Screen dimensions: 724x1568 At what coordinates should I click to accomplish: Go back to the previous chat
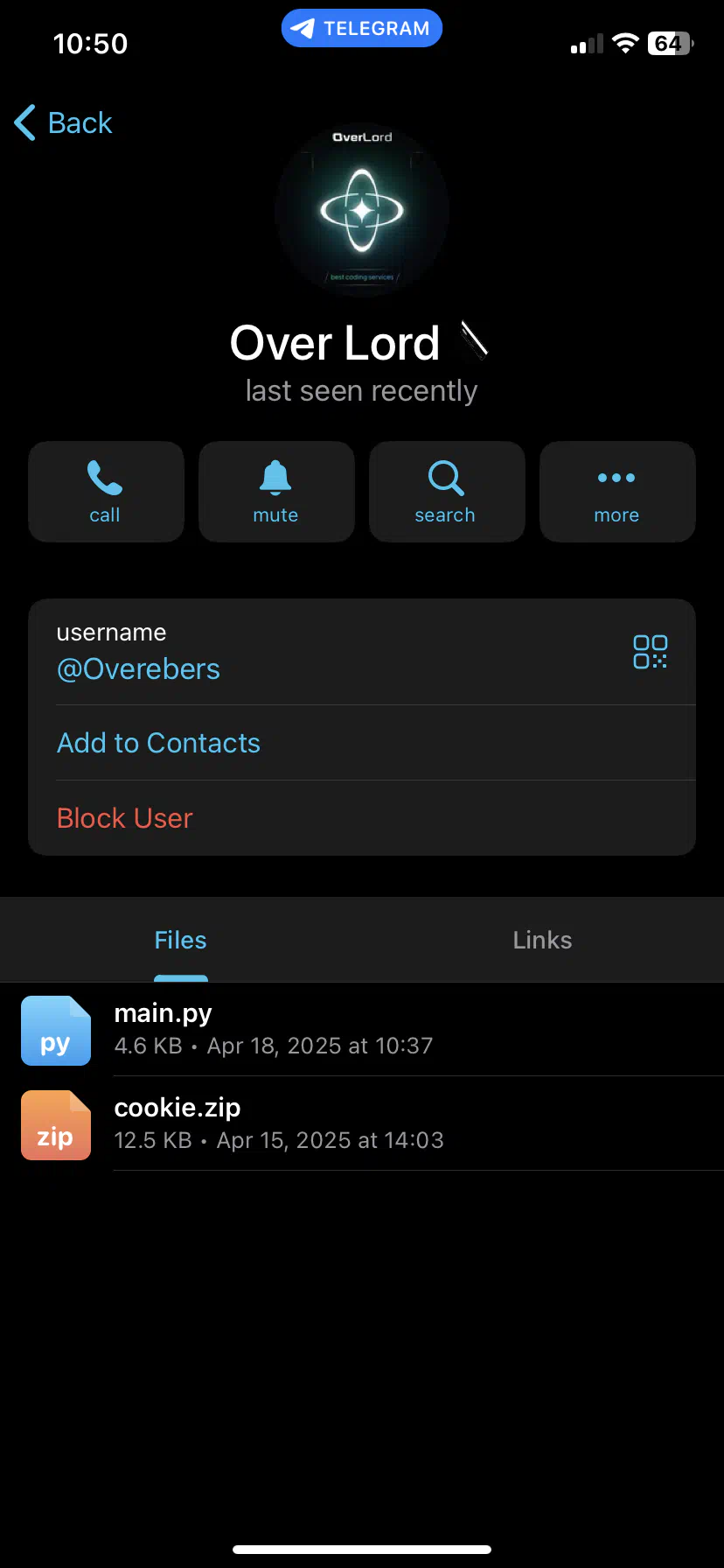pyautogui.click(x=63, y=122)
